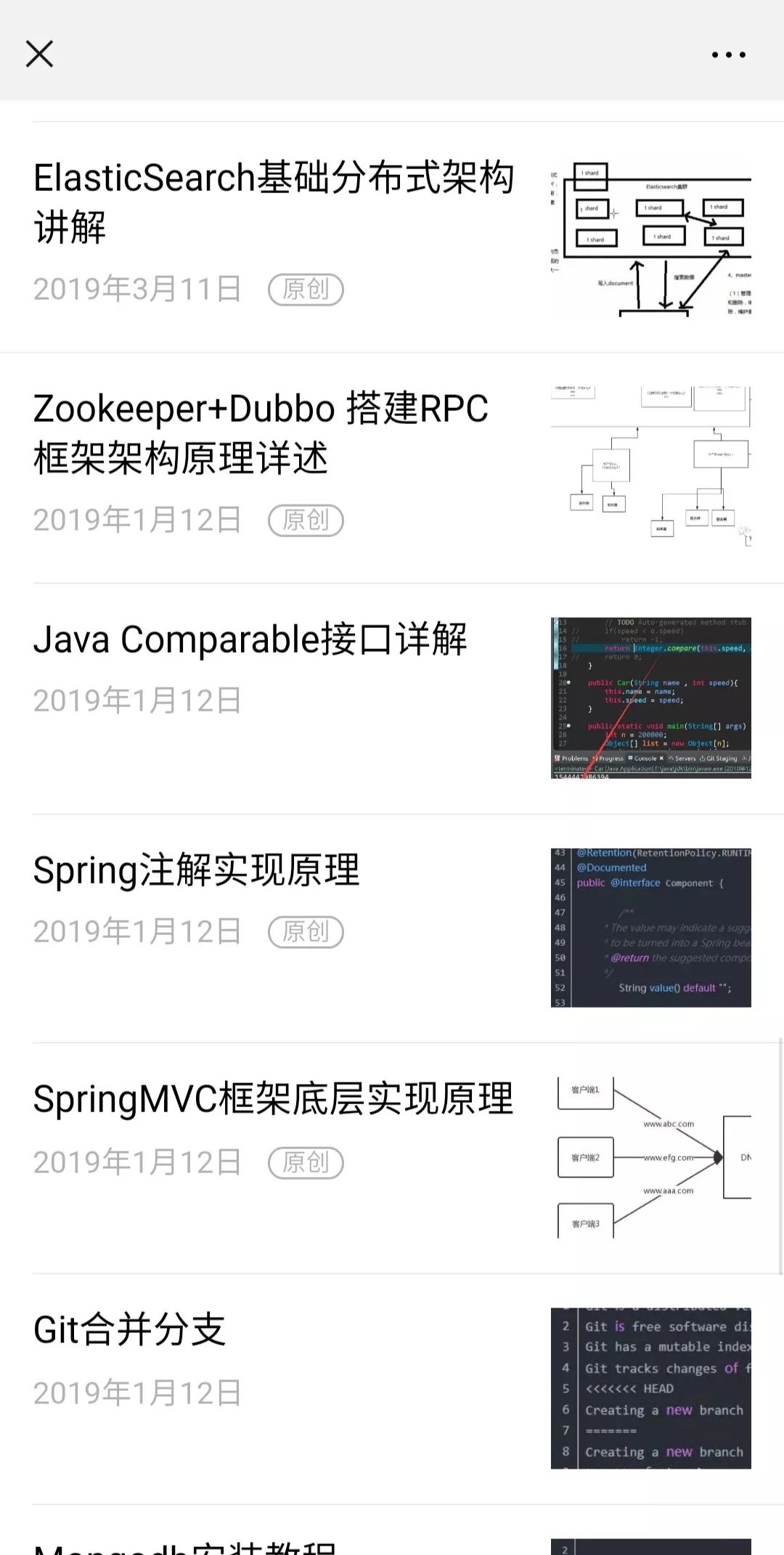Open Zookeeper+Dubbo 搭建RPC框架 article
This screenshot has width=784, height=1555.
coord(392,468)
